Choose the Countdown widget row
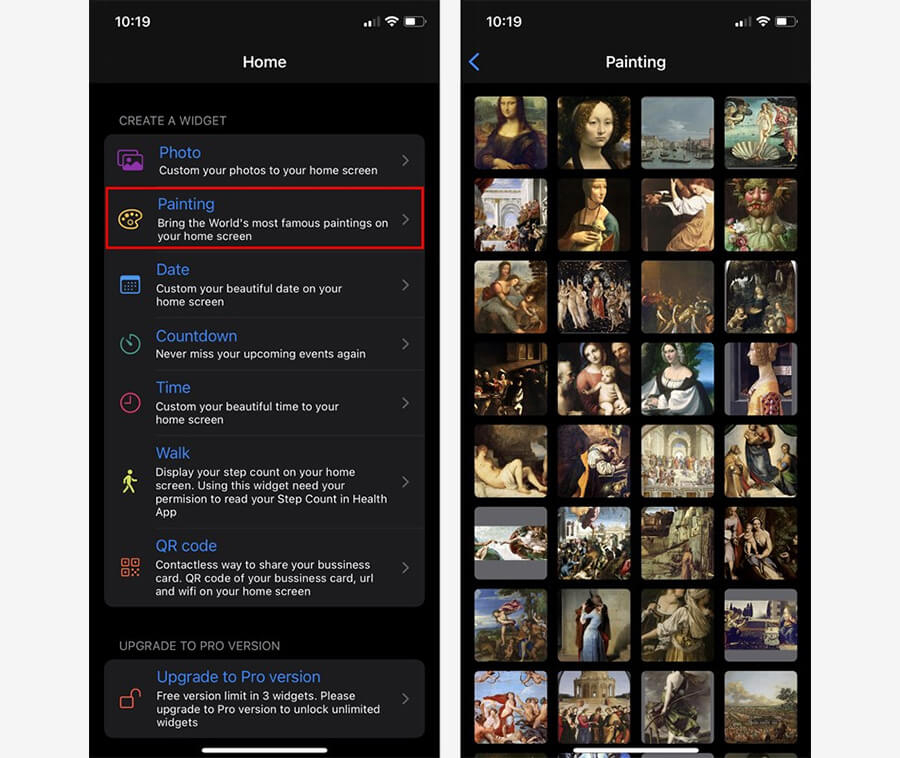The width and height of the screenshot is (900, 758). (x=264, y=343)
